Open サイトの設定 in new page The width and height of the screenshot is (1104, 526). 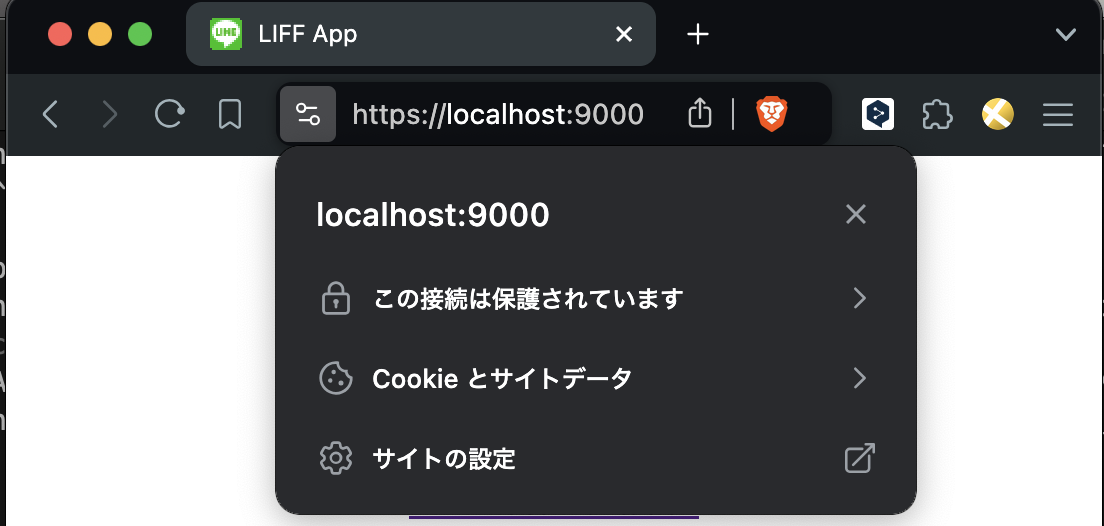594,459
